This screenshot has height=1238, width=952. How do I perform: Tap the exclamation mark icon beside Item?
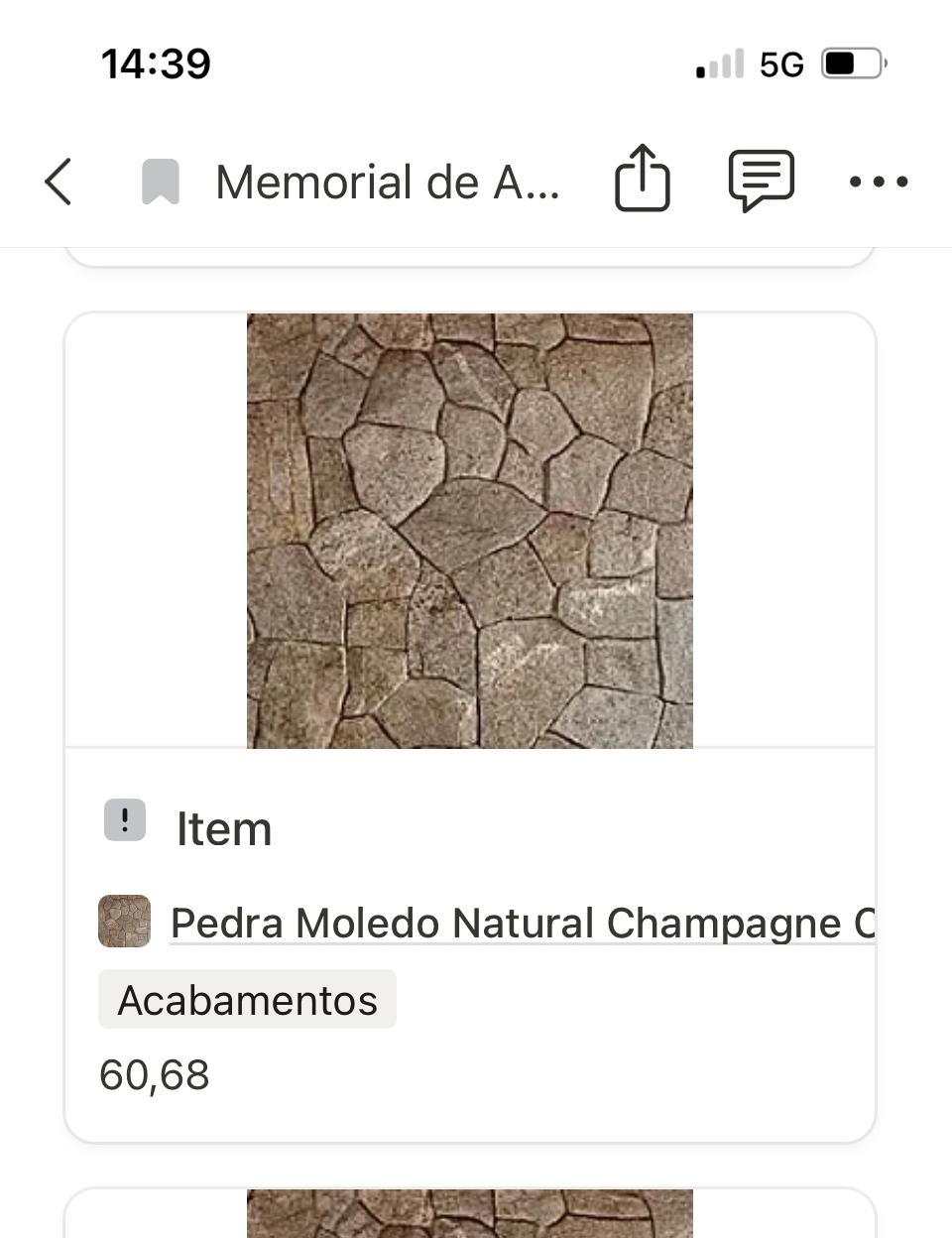tap(124, 820)
